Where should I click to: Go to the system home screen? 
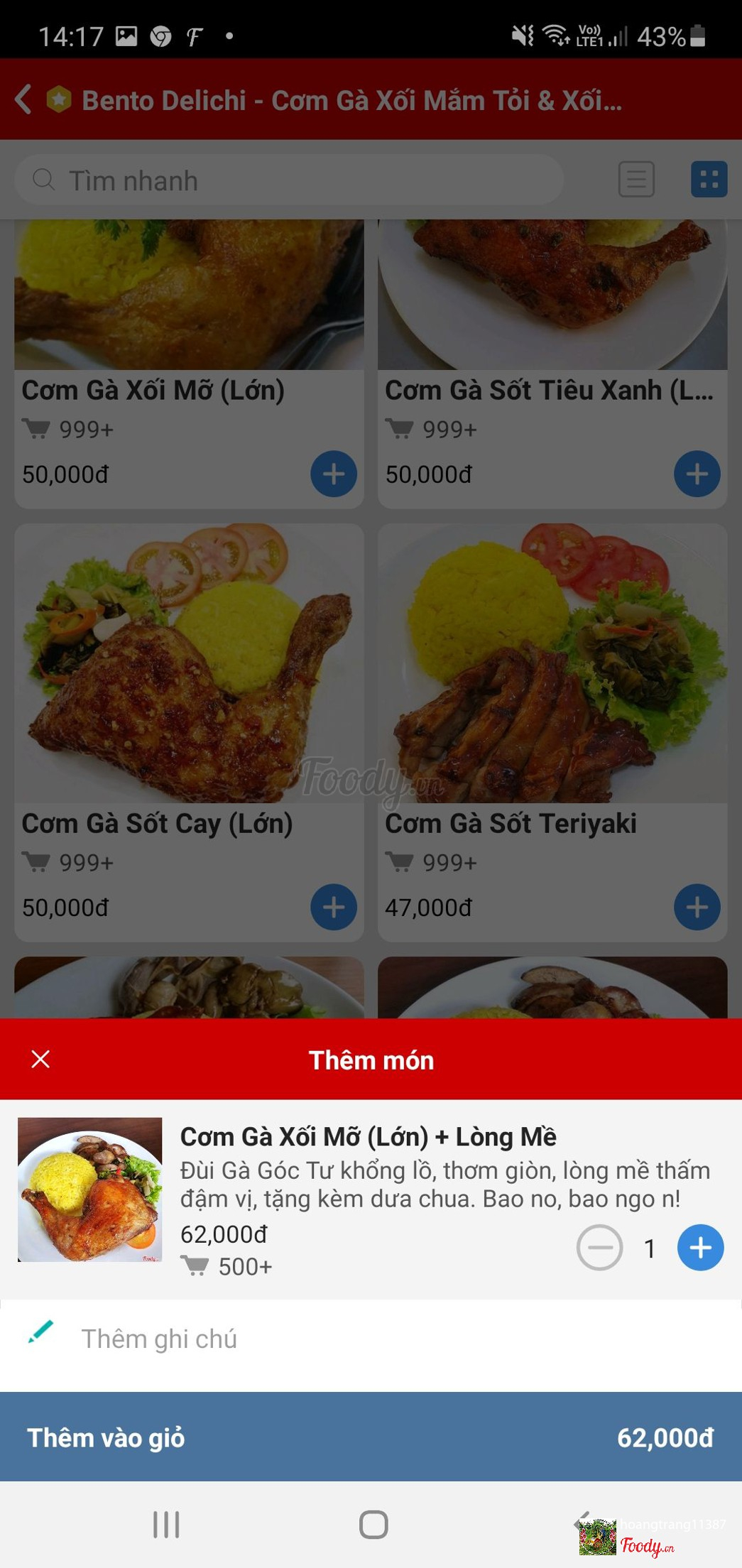pyautogui.click(x=373, y=1524)
